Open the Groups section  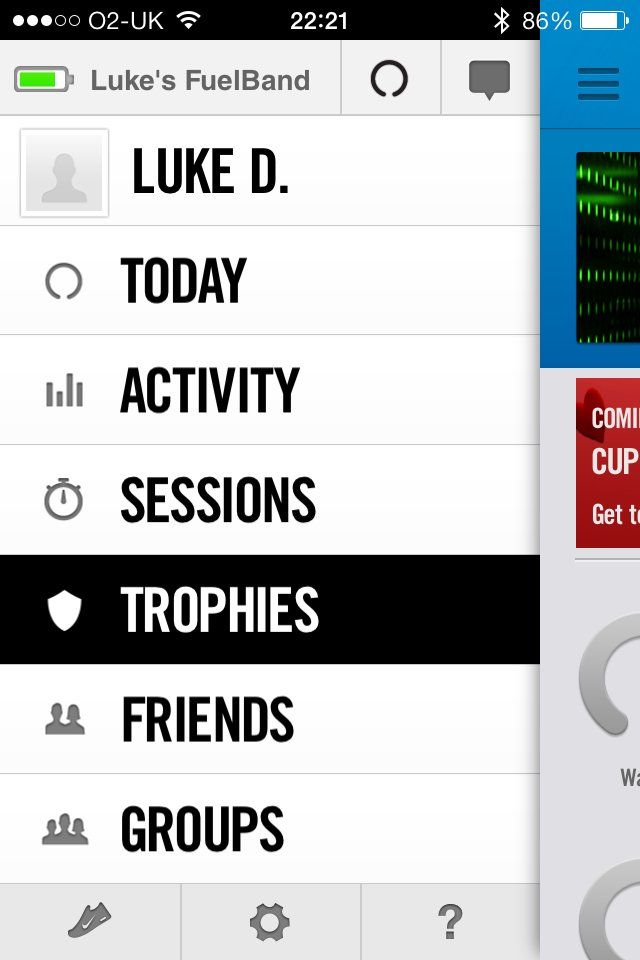(270, 829)
